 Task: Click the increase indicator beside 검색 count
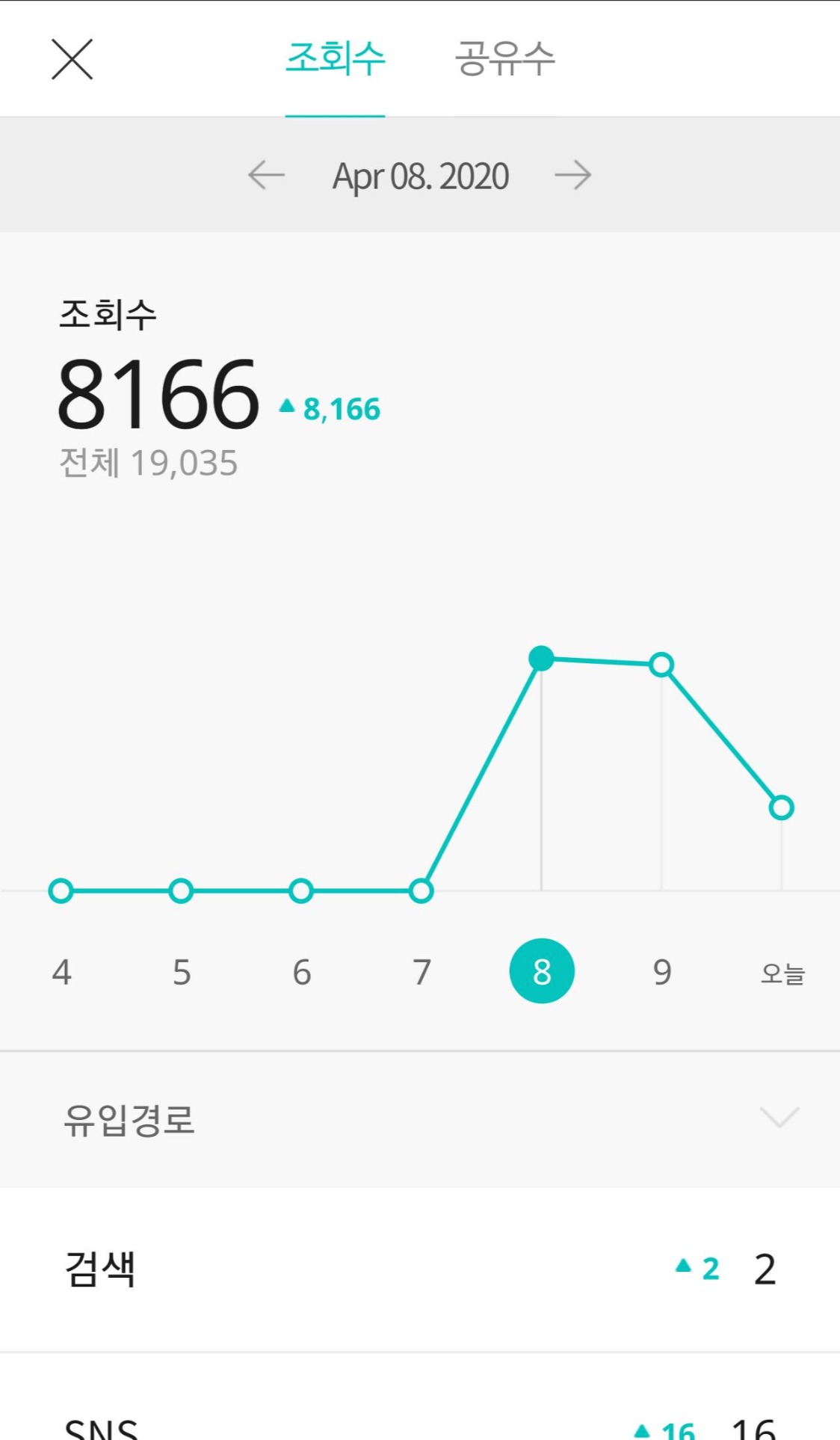point(684,1267)
